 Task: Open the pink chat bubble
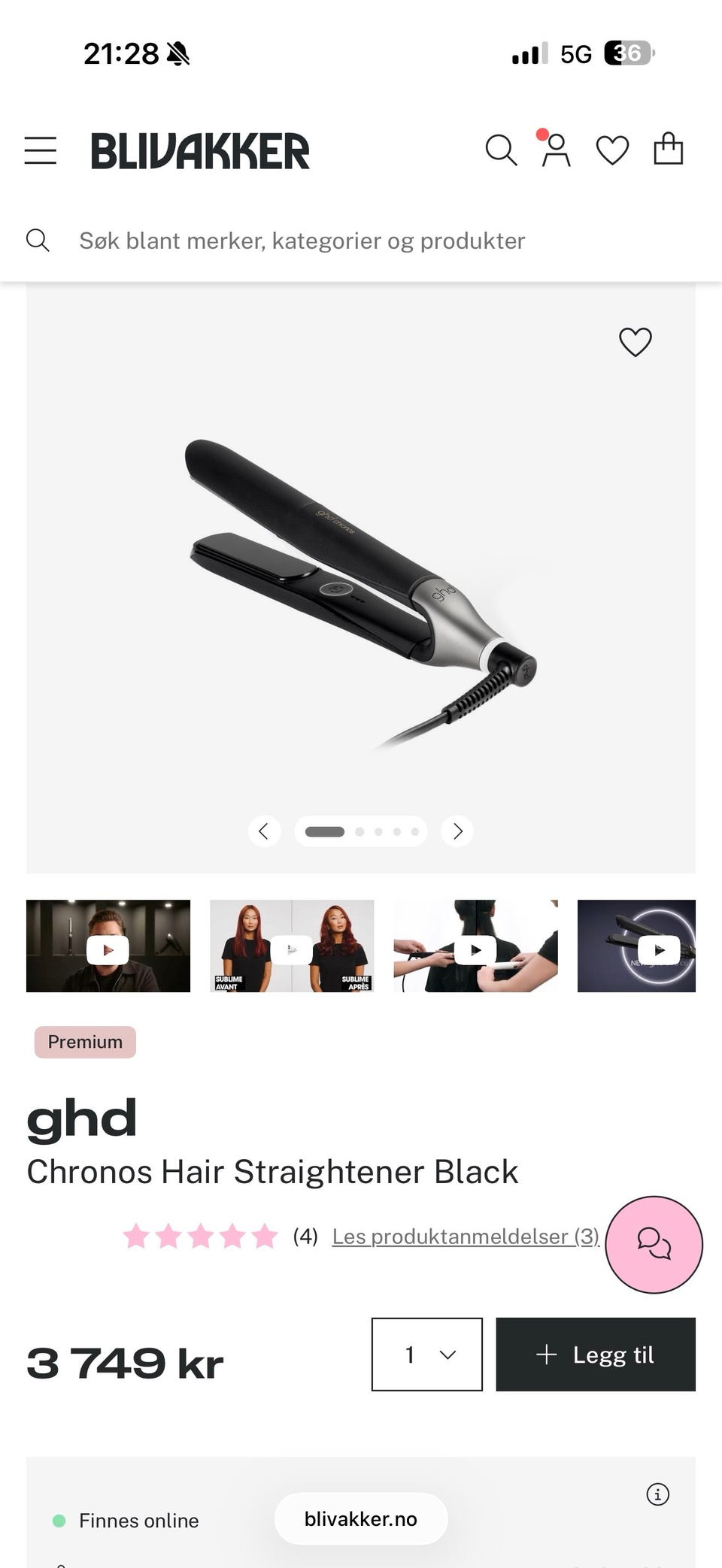click(654, 1245)
